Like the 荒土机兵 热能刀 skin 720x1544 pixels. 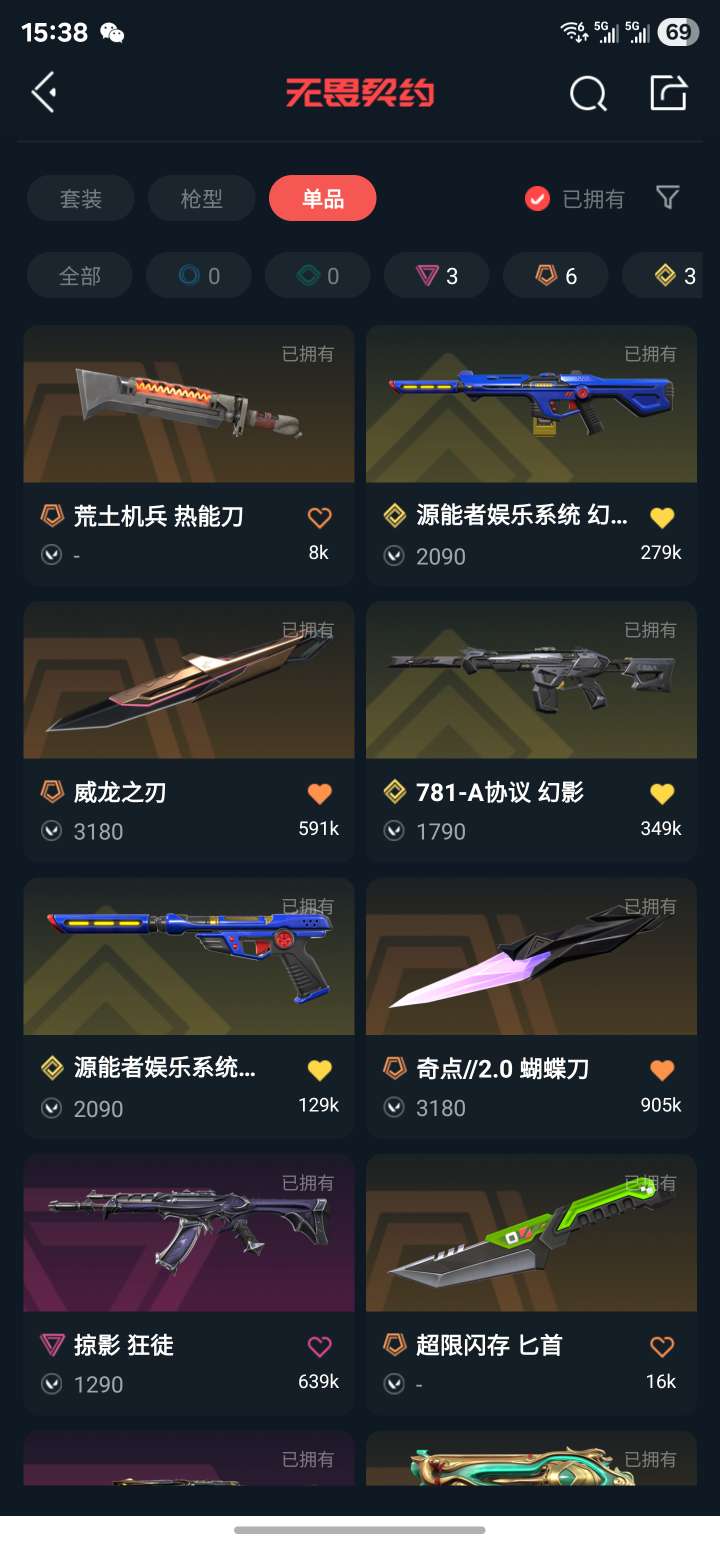click(319, 517)
